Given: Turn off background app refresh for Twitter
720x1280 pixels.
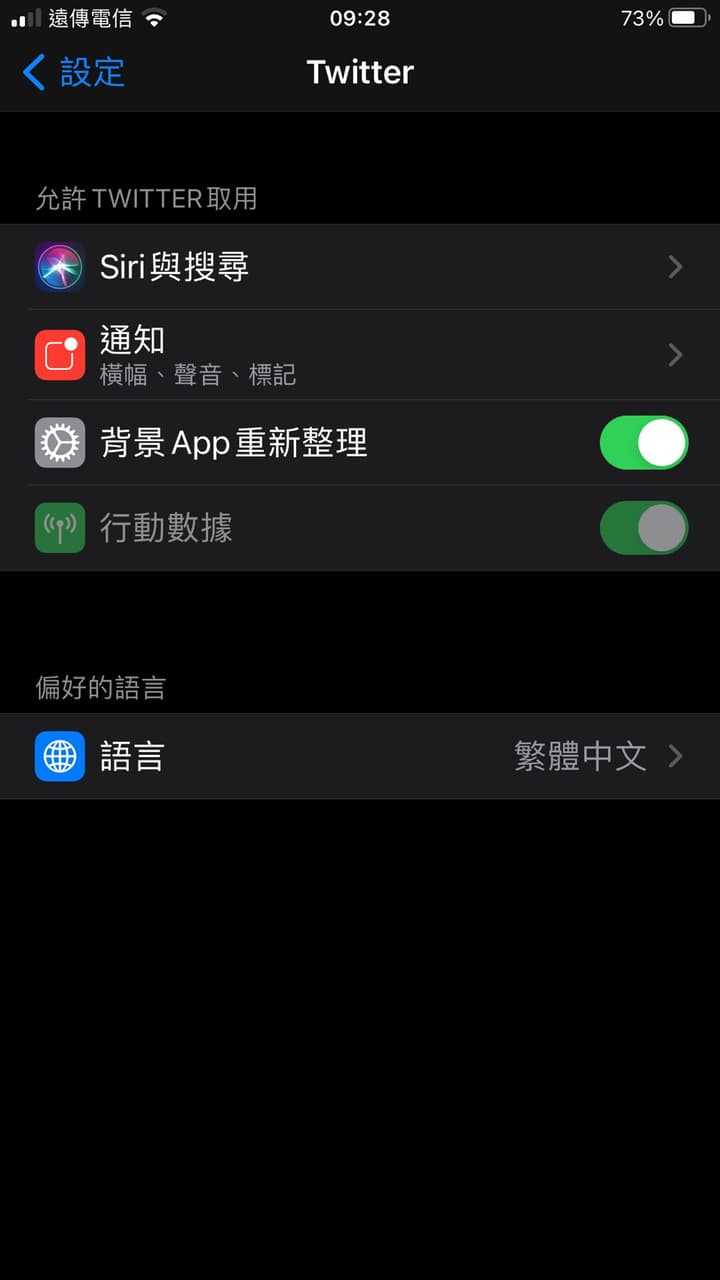Looking at the screenshot, I should pyautogui.click(x=643, y=442).
